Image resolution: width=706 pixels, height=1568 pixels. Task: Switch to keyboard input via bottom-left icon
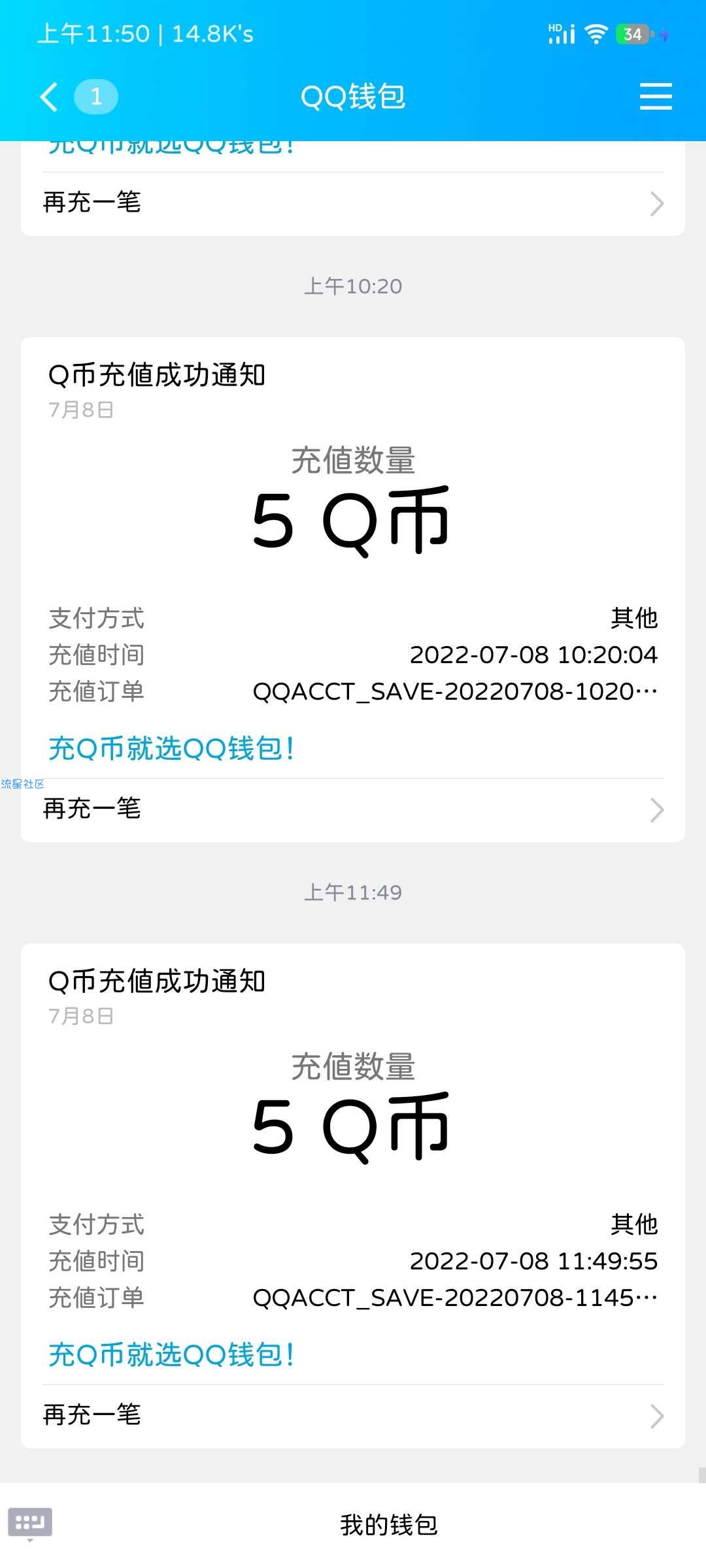[30, 1523]
